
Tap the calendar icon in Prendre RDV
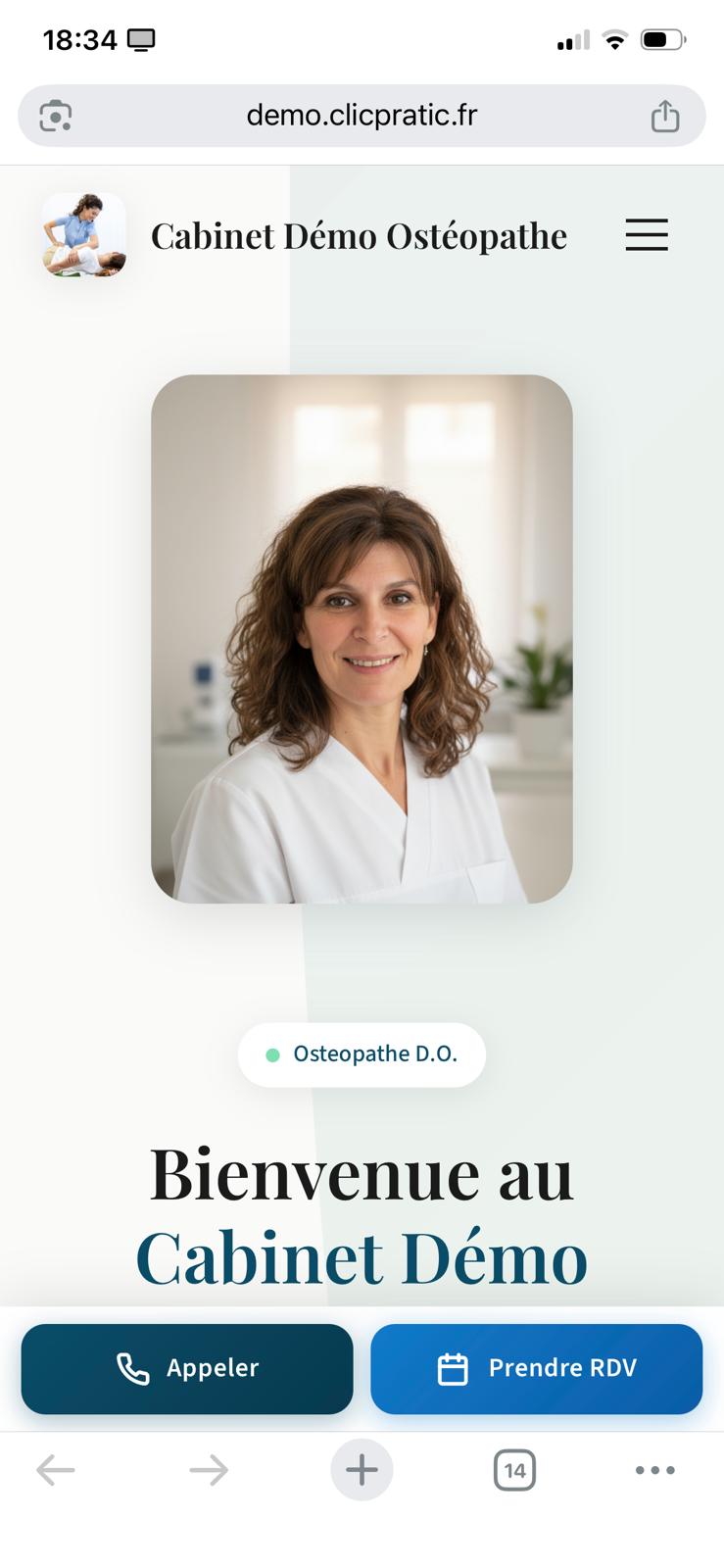pyautogui.click(x=453, y=1368)
